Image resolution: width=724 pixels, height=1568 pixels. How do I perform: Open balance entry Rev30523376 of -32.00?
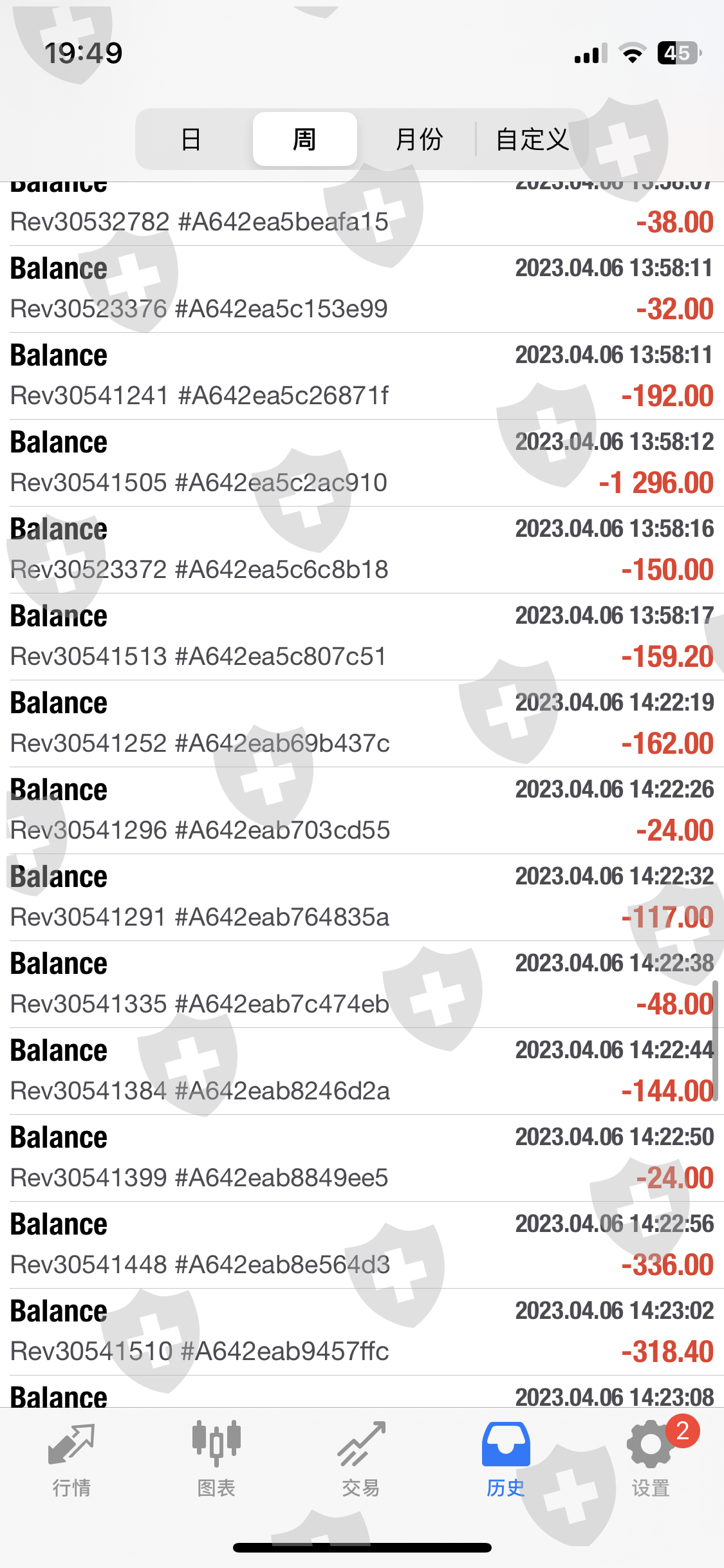362,289
